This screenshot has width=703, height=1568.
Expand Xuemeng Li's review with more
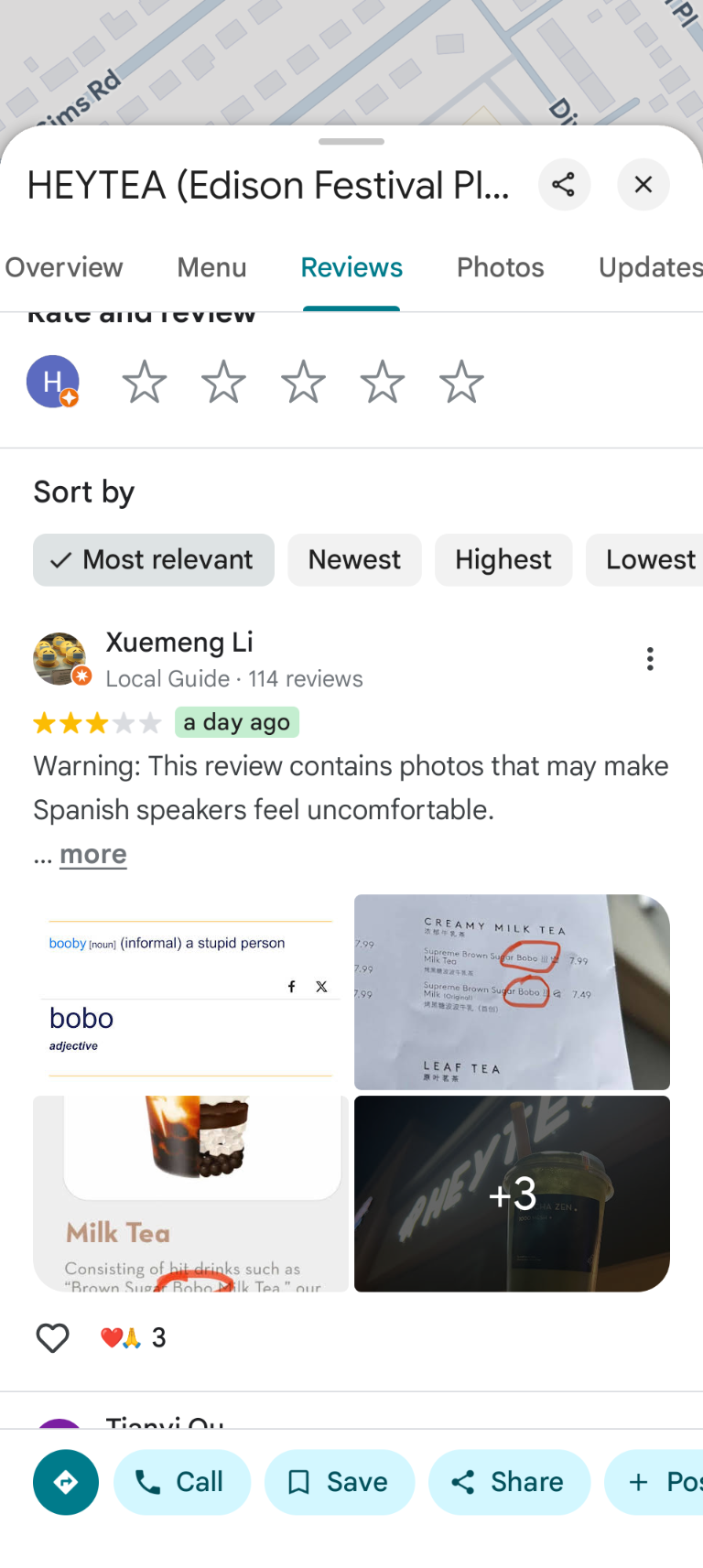[x=92, y=854]
